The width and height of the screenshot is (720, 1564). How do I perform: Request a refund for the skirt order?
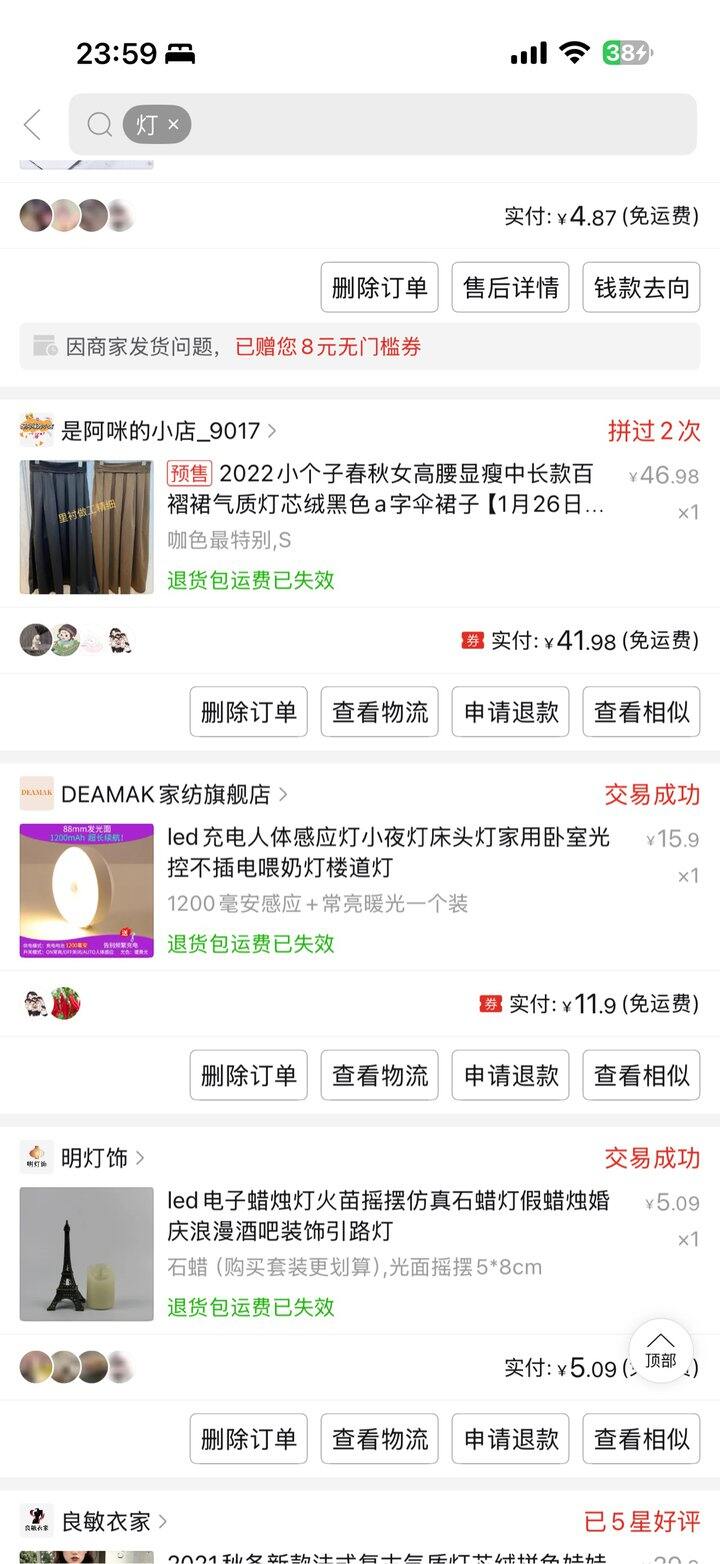[510, 712]
